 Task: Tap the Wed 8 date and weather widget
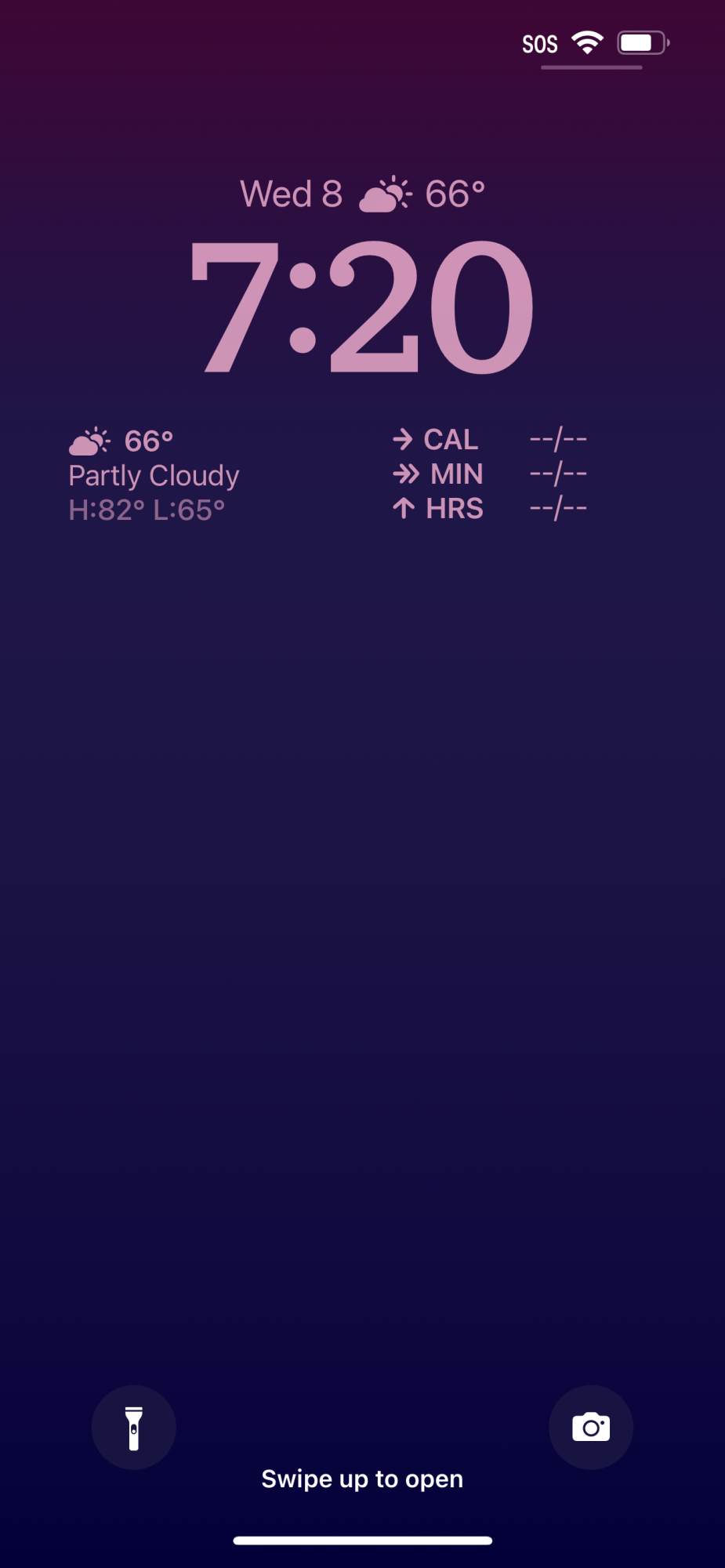pos(362,194)
